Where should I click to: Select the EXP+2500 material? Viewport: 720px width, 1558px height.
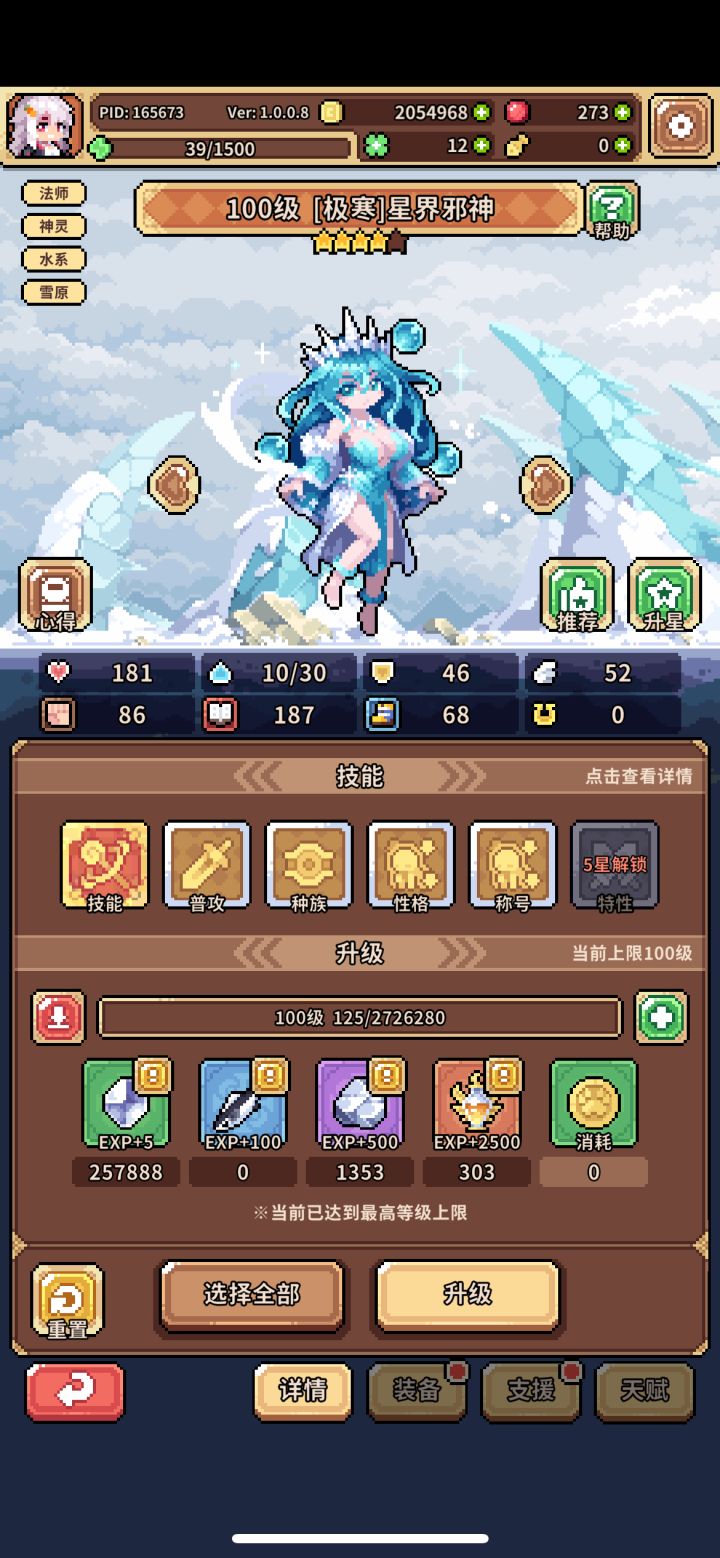click(476, 1104)
